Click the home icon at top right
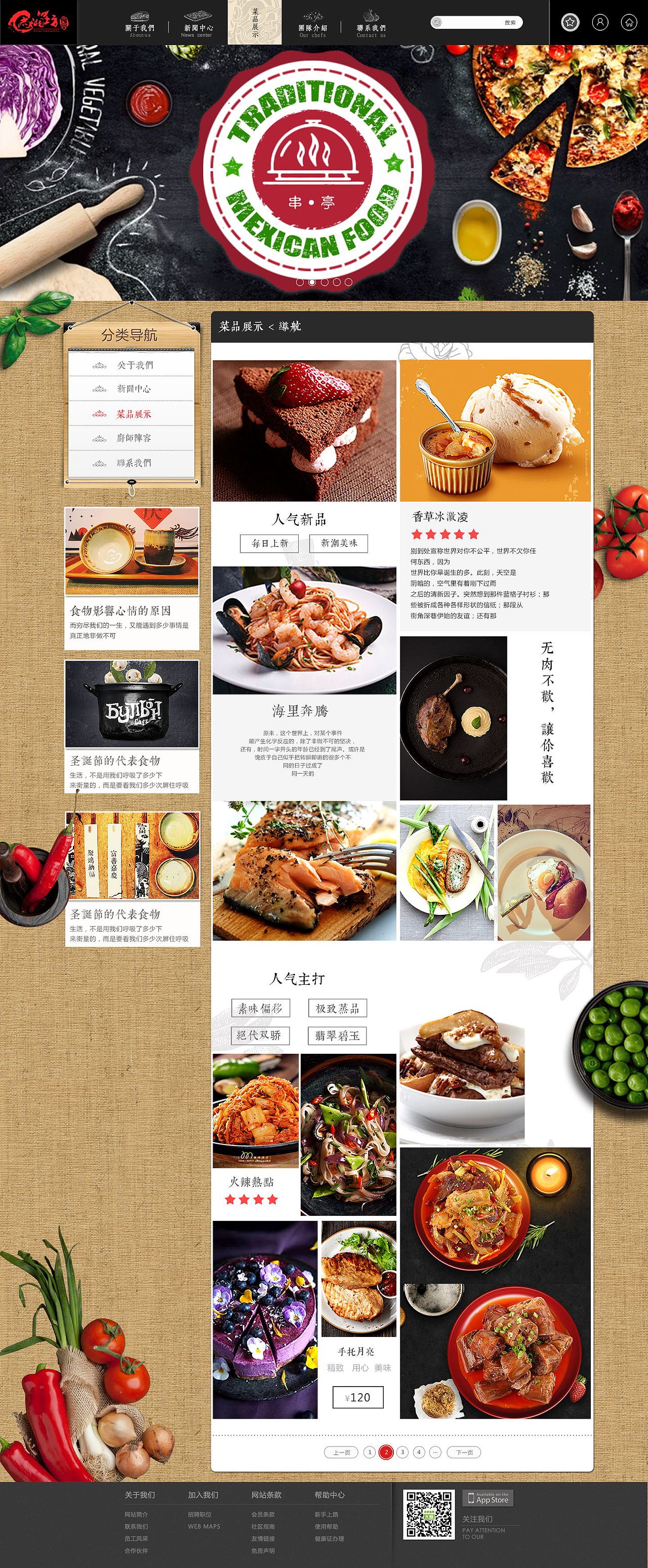 [630, 21]
